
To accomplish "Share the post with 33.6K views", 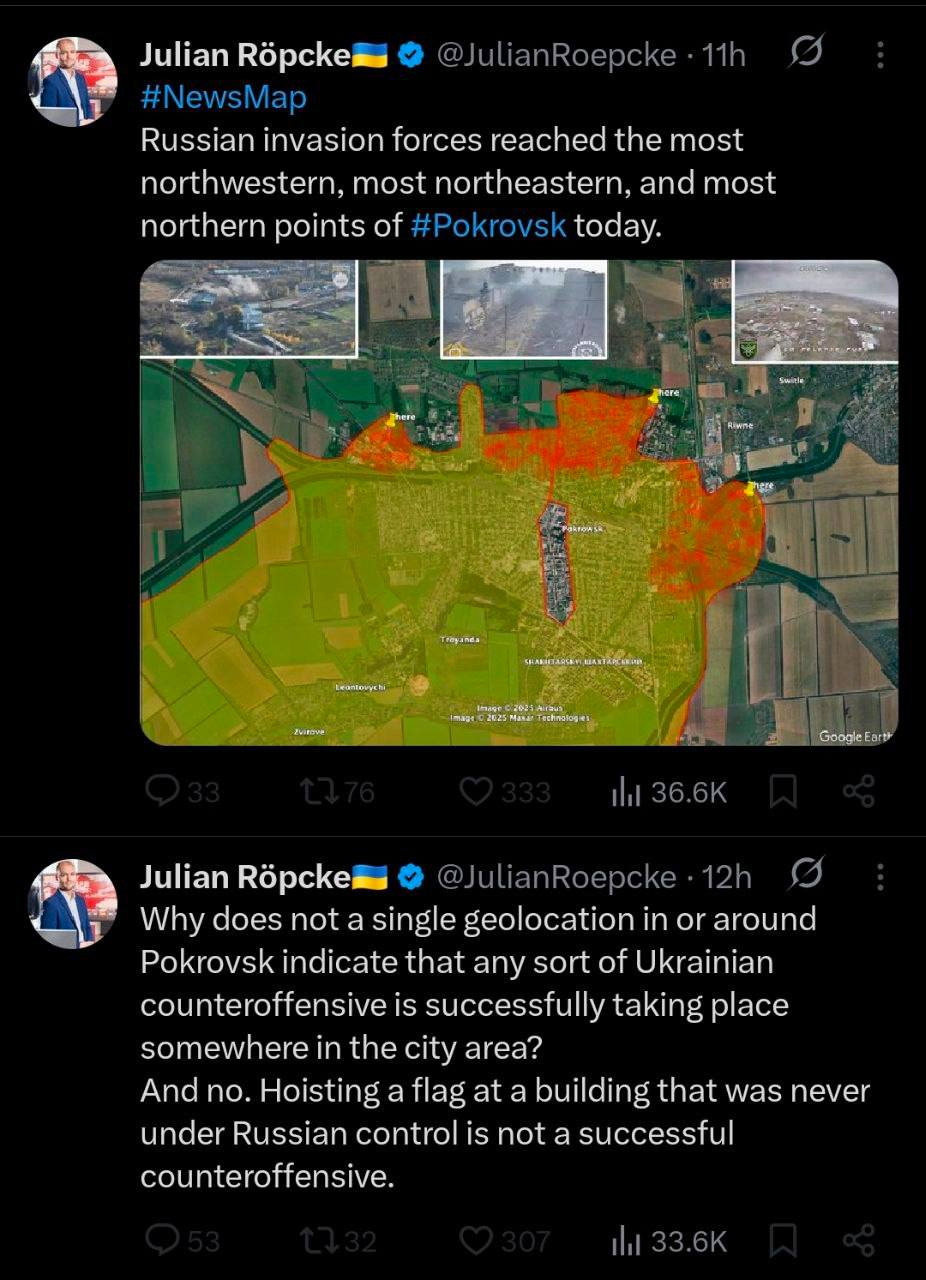I will 859,1241.
